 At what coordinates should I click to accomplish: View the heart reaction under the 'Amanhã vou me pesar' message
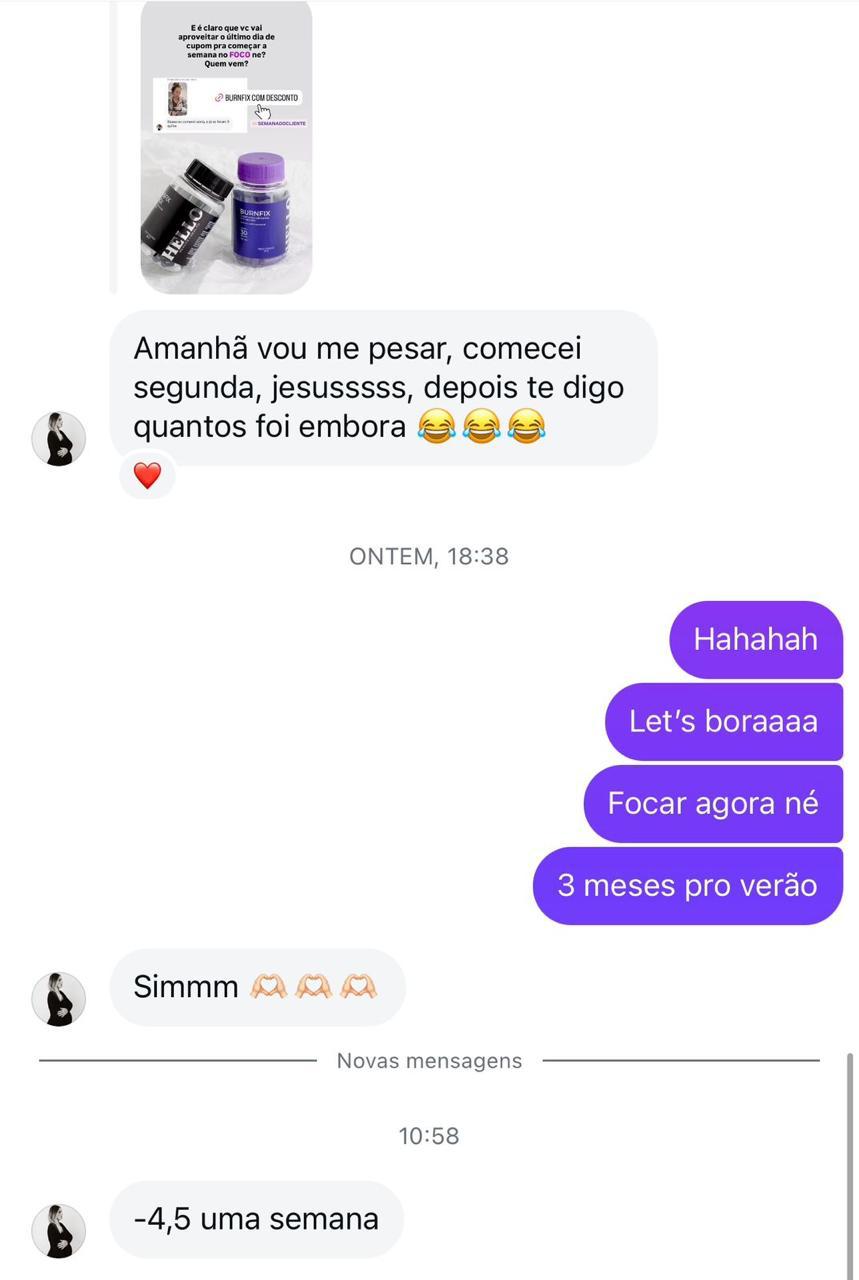(x=147, y=475)
